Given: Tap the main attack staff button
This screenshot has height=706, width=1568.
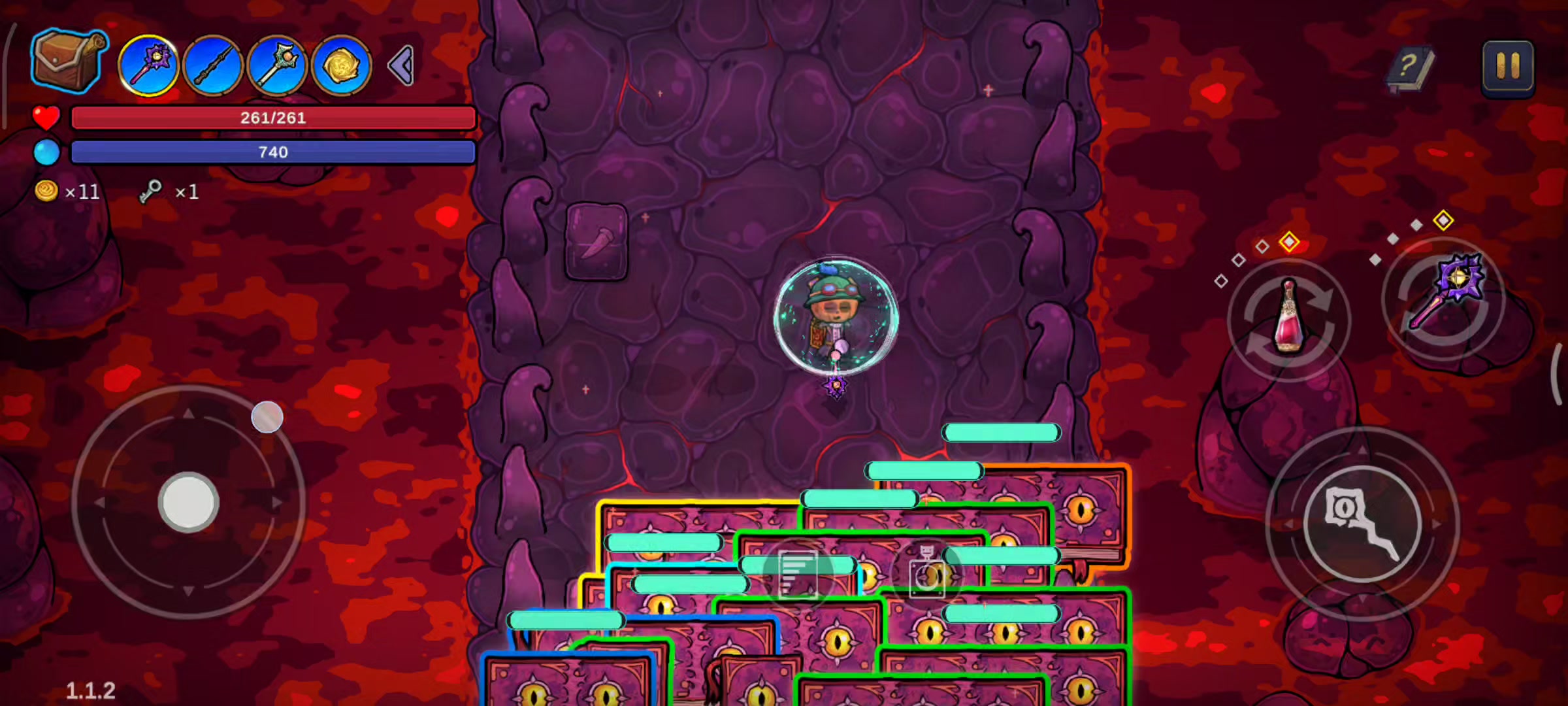Looking at the screenshot, I should (1363, 524).
